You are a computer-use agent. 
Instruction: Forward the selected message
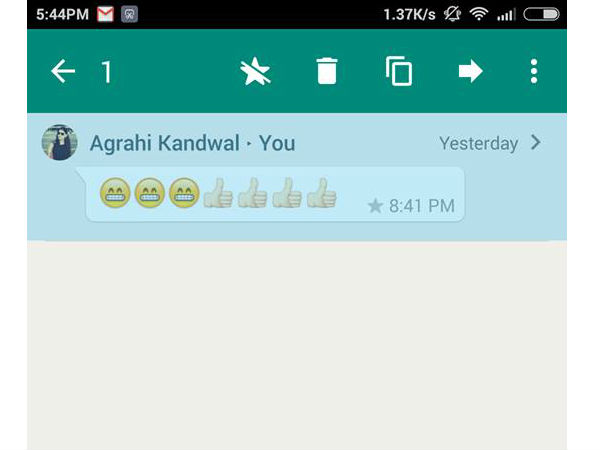(470, 71)
